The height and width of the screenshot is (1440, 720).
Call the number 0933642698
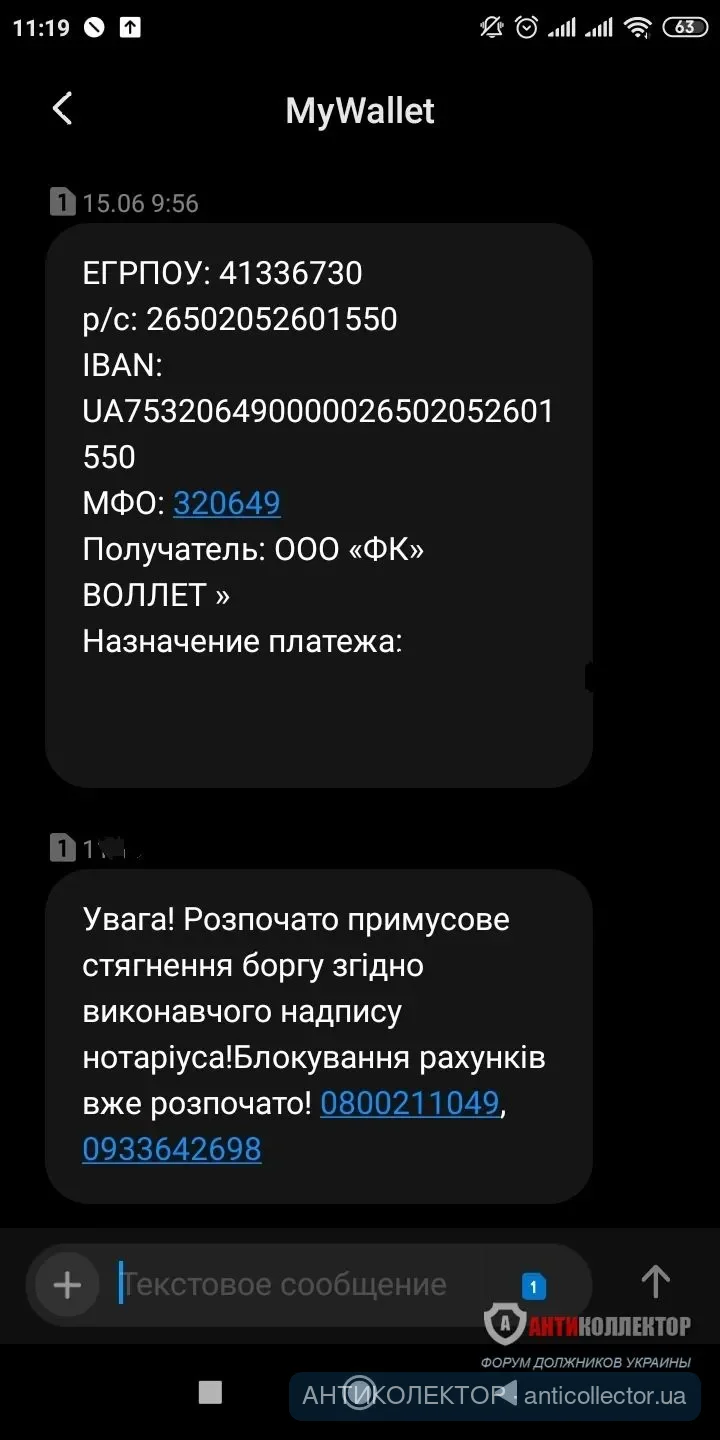(172, 1149)
